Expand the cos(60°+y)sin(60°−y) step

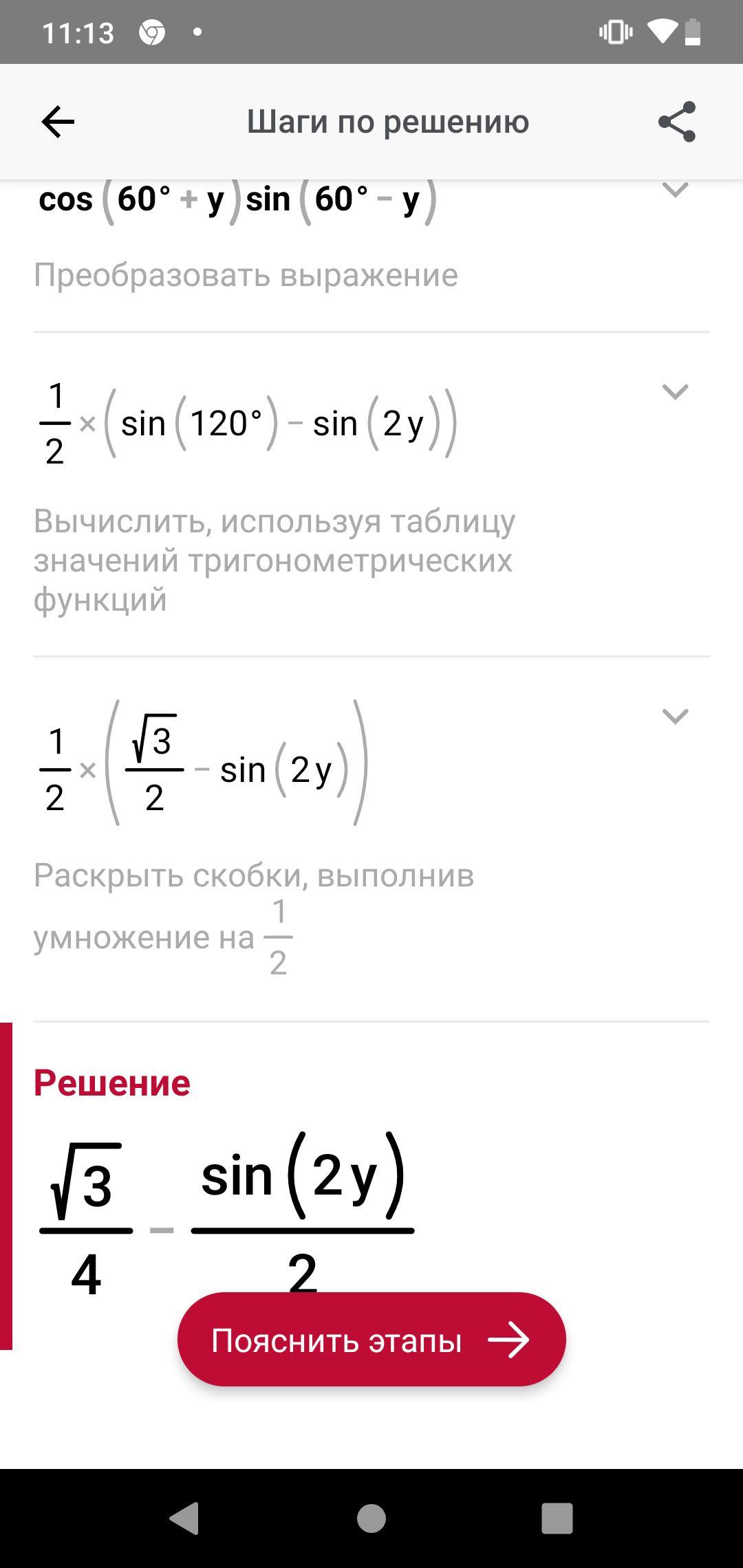(674, 191)
